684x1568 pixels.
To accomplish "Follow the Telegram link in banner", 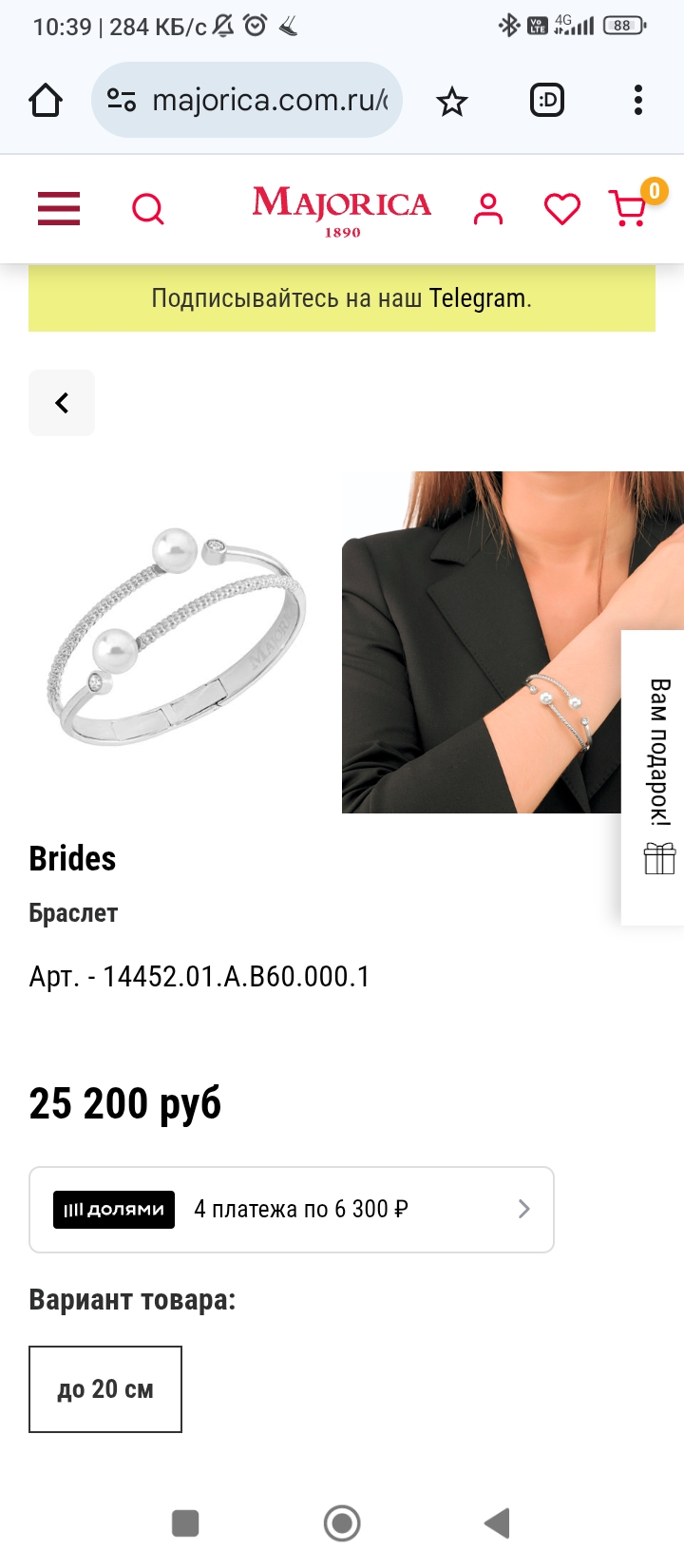I will click(477, 298).
